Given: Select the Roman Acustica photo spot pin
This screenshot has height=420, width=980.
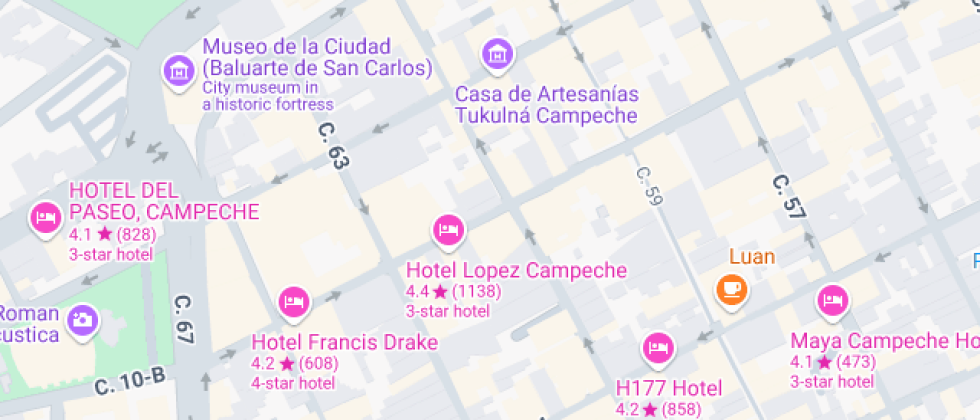Looking at the screenshot, I should [x=82, y=319].
